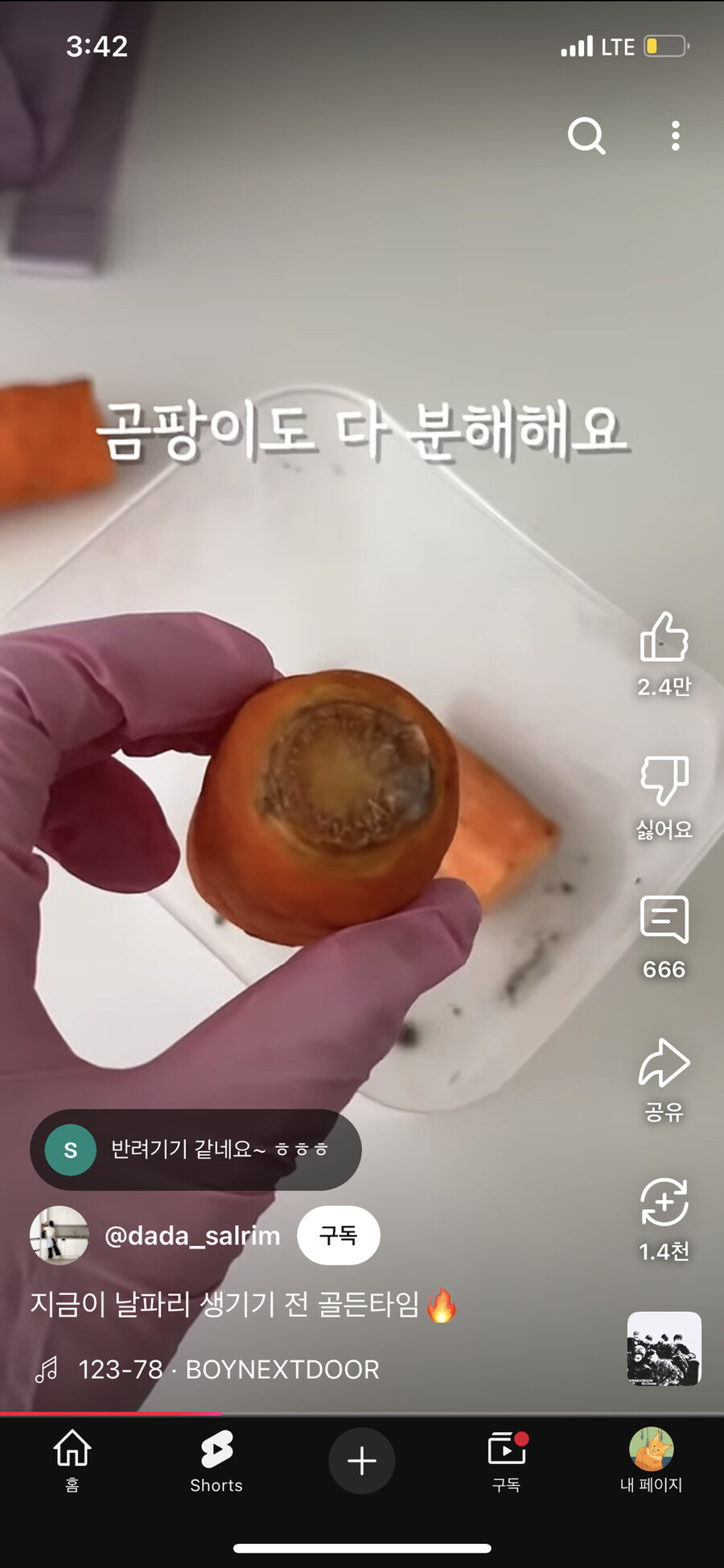Screen dimensions: 724x1568
Task: View the featured comment 반려기기 같네요
Action: 195,1149
